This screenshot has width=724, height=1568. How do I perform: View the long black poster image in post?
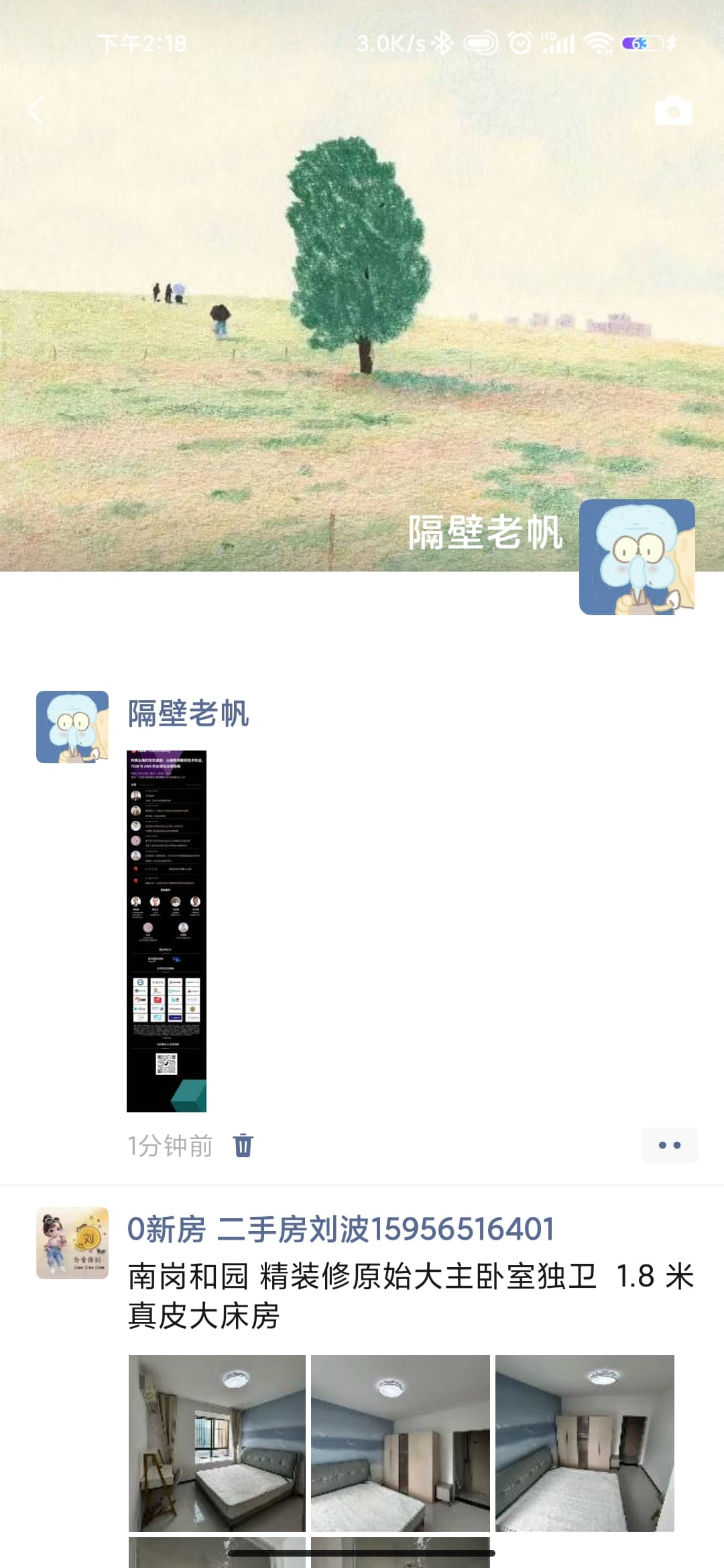[166, 931]
